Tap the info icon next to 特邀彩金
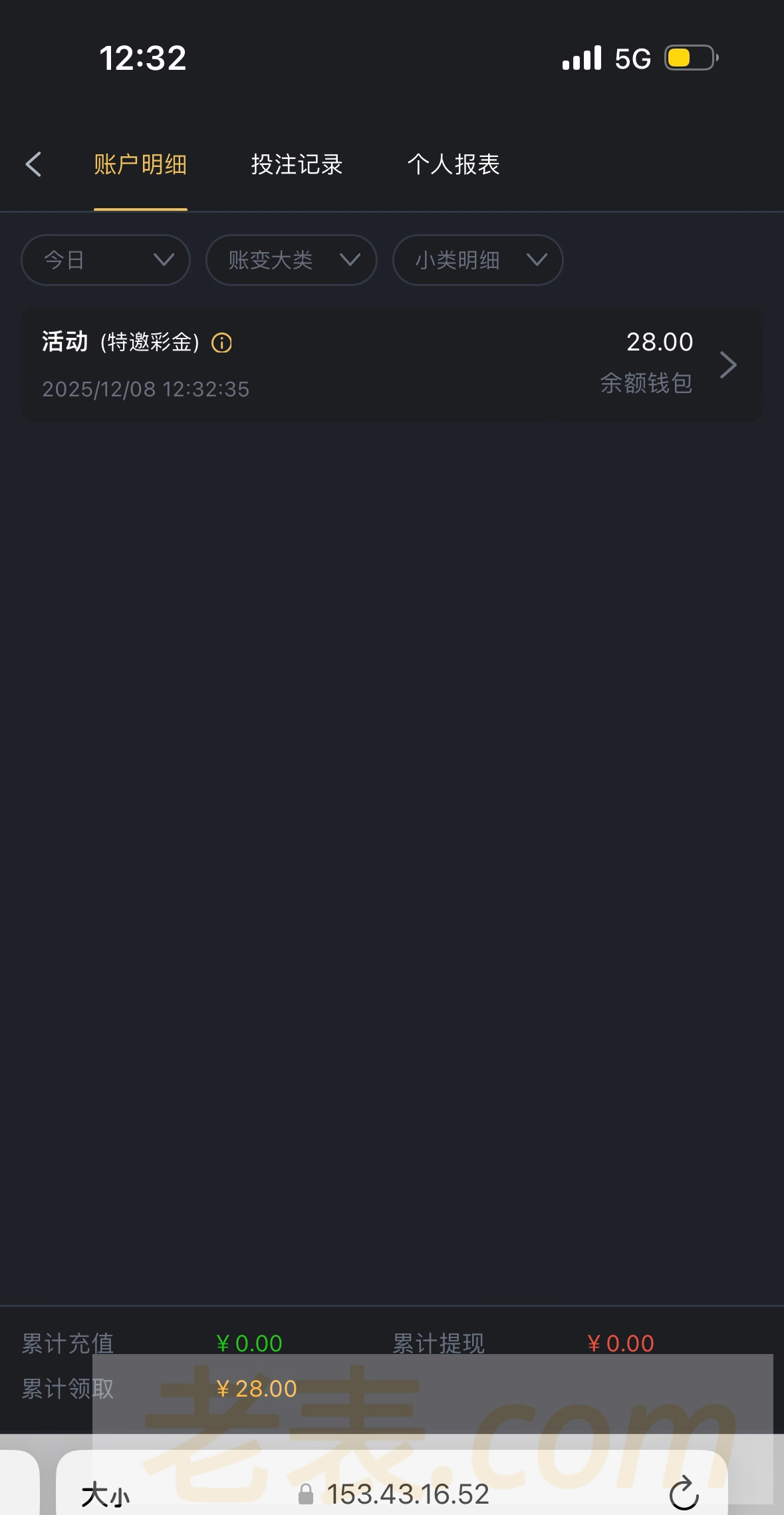The width and height of the screenshot is (784, 1515). coord(221,343)
